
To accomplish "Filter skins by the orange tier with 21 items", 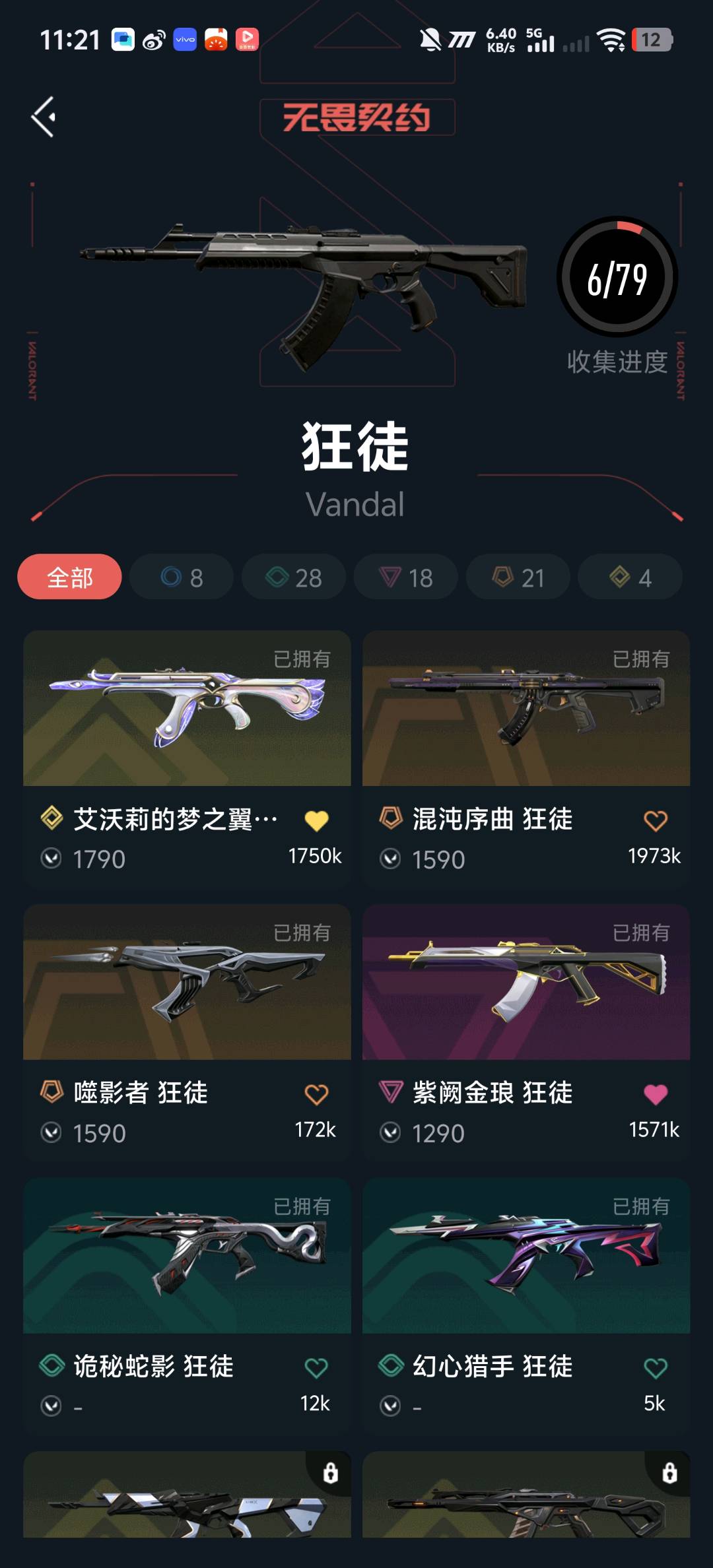I will click(518, 577).
